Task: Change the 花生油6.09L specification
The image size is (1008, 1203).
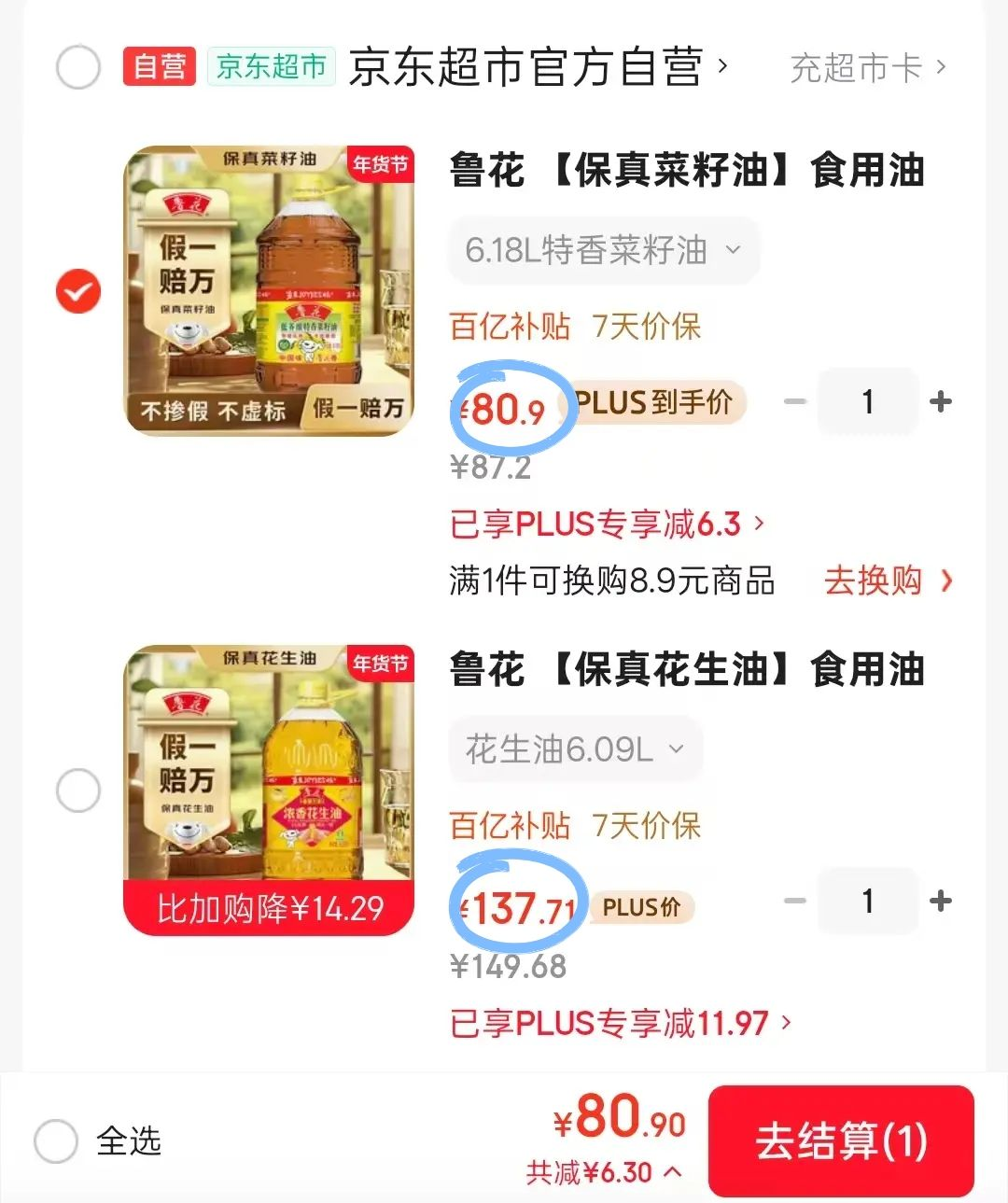Action: [575, 749]
